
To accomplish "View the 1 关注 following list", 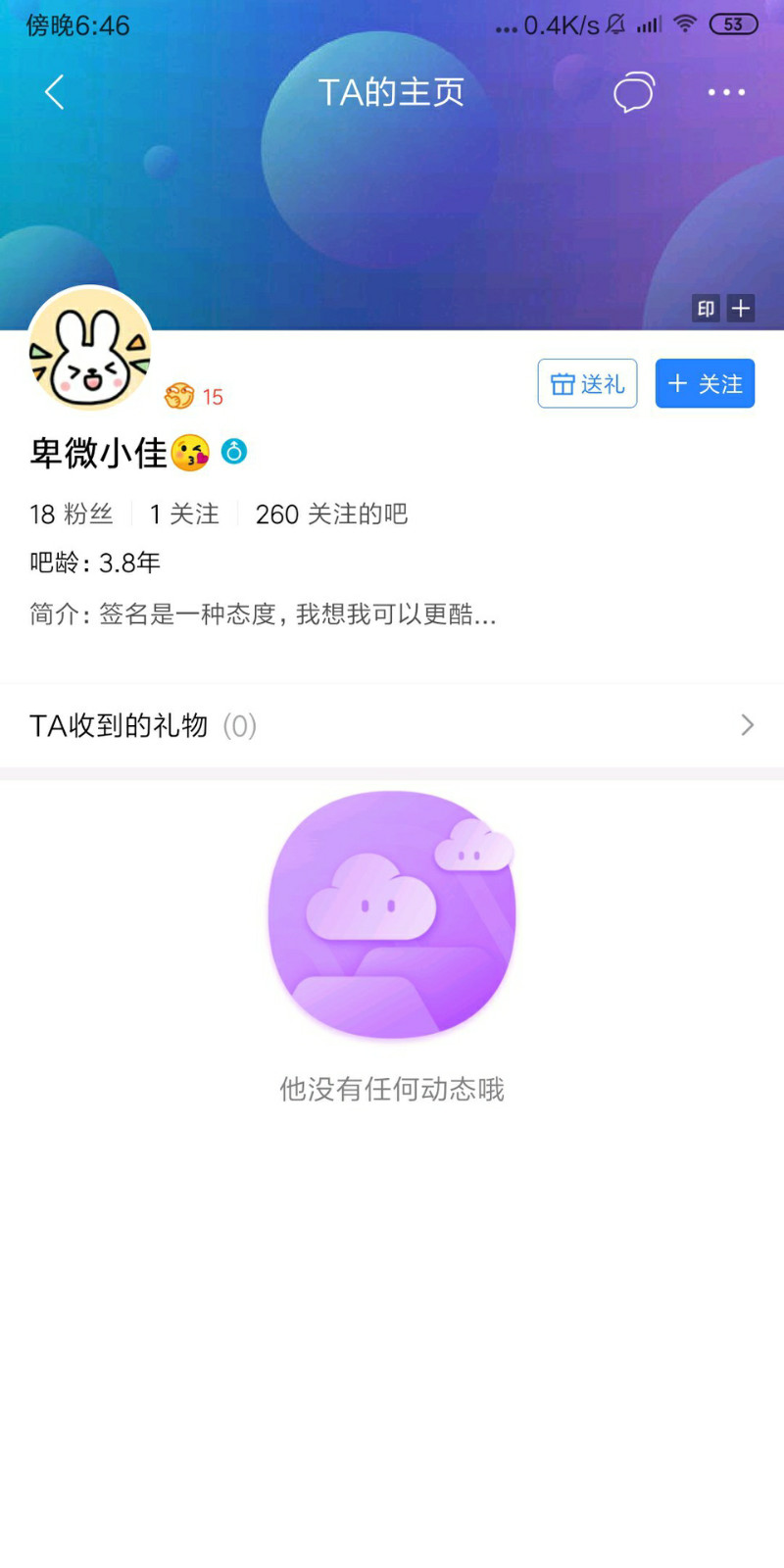I will 184,514.
